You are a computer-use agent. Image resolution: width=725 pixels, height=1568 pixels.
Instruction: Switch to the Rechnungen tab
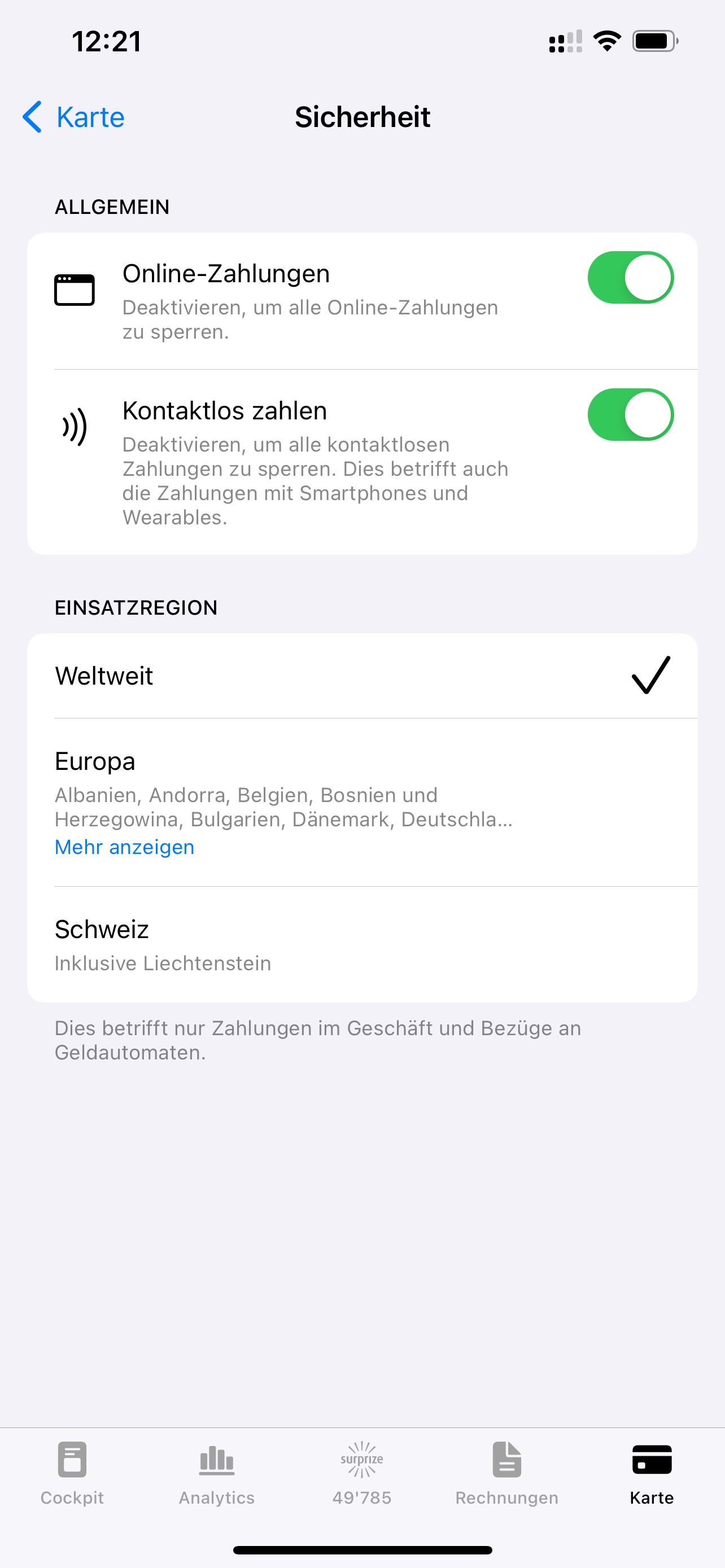click(x=506, y=1472)
